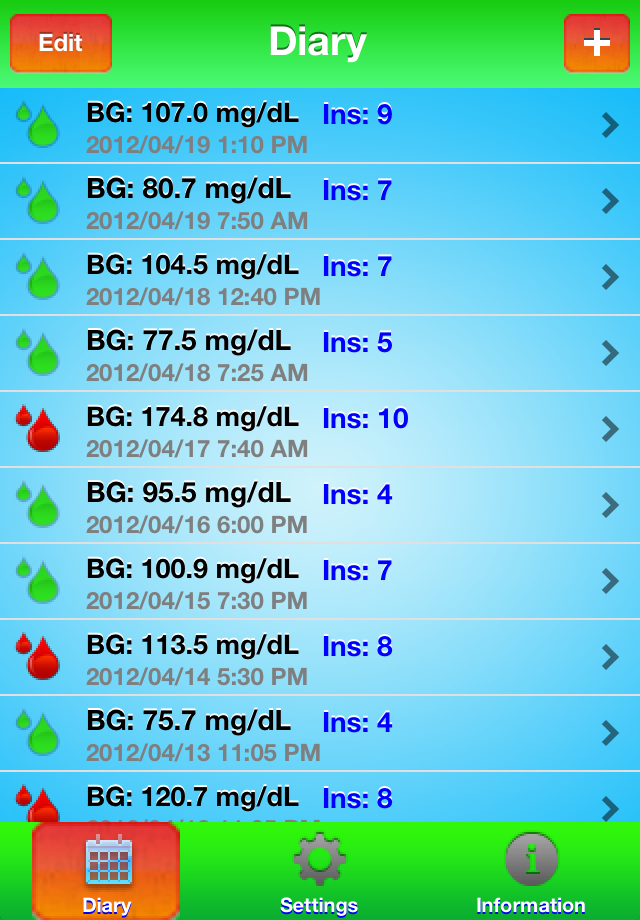The height and width of the screenshot is (920, 640).
Task: Open the 107.0 mg/dL entry
Action: pyautogui.click(x=320, y=127)
